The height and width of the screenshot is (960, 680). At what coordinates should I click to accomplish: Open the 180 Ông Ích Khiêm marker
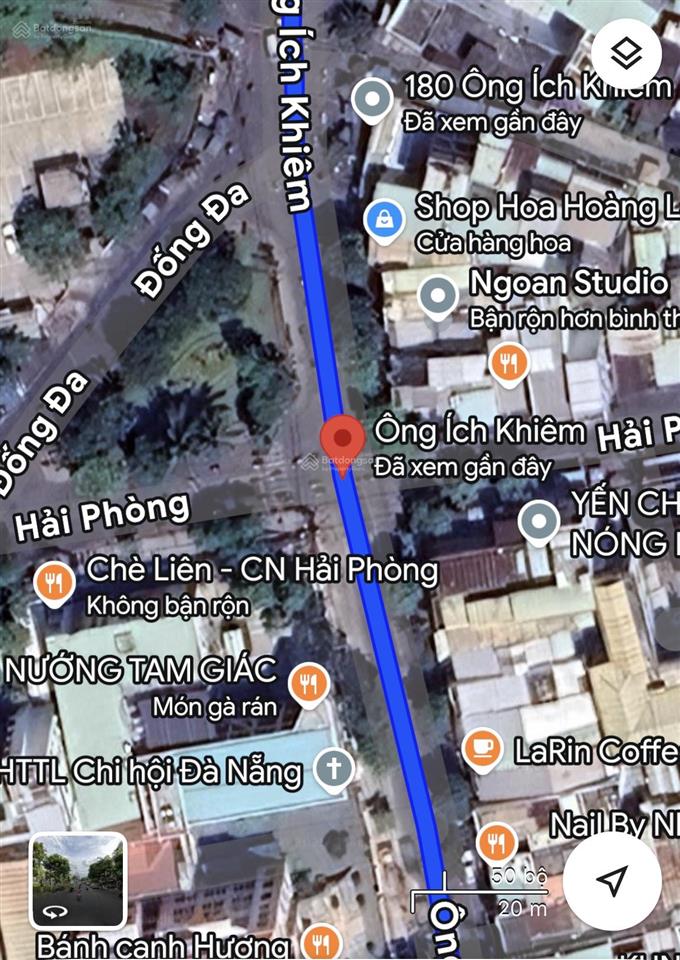tap(373, 100)
